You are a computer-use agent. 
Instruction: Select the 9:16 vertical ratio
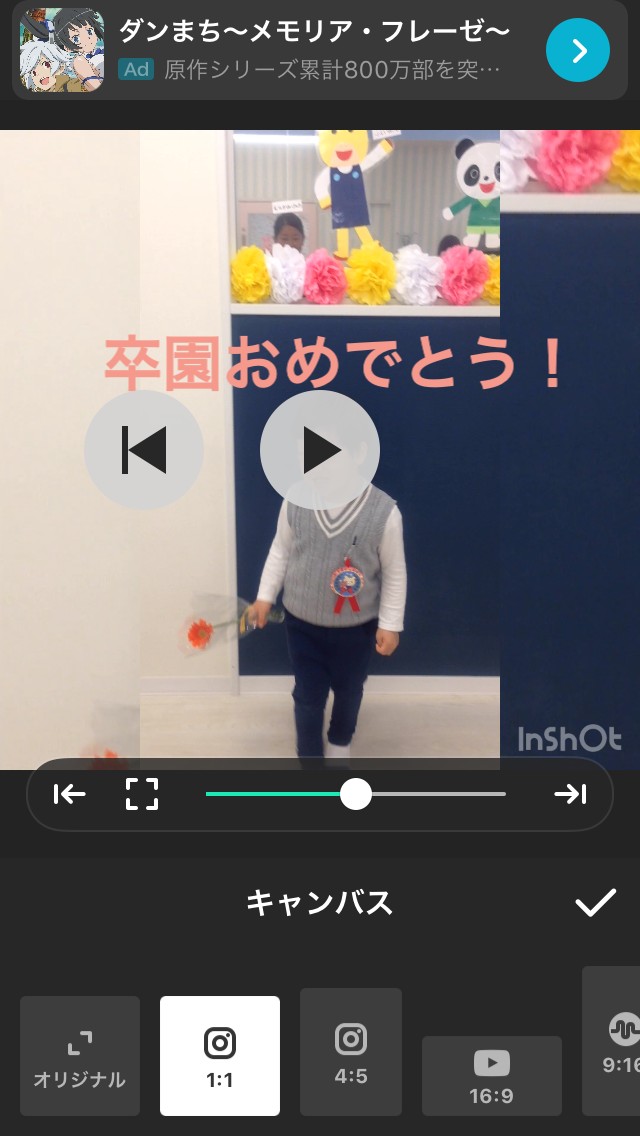click(611, 1041)
